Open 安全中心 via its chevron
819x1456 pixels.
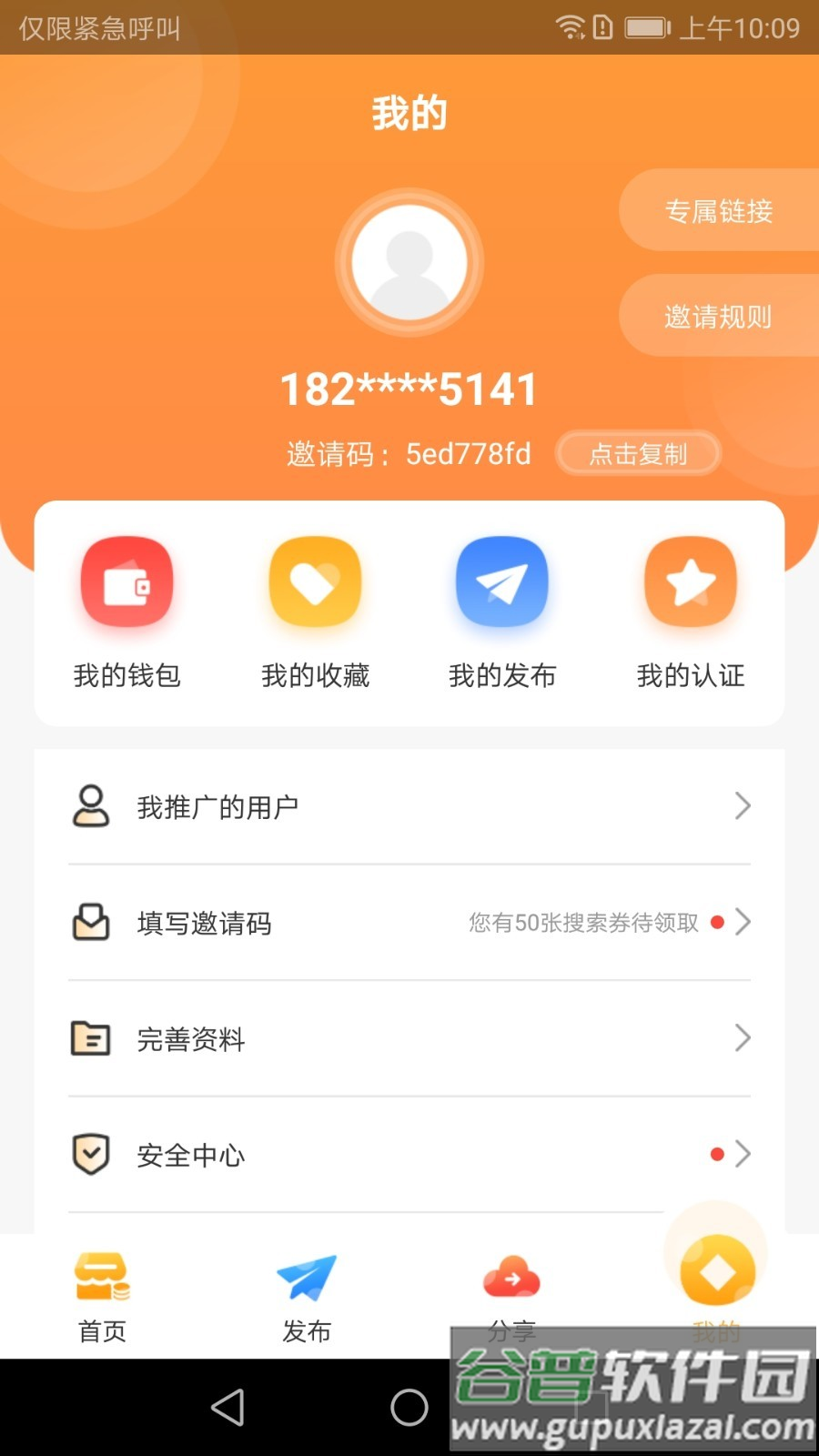coord(744,1153)
